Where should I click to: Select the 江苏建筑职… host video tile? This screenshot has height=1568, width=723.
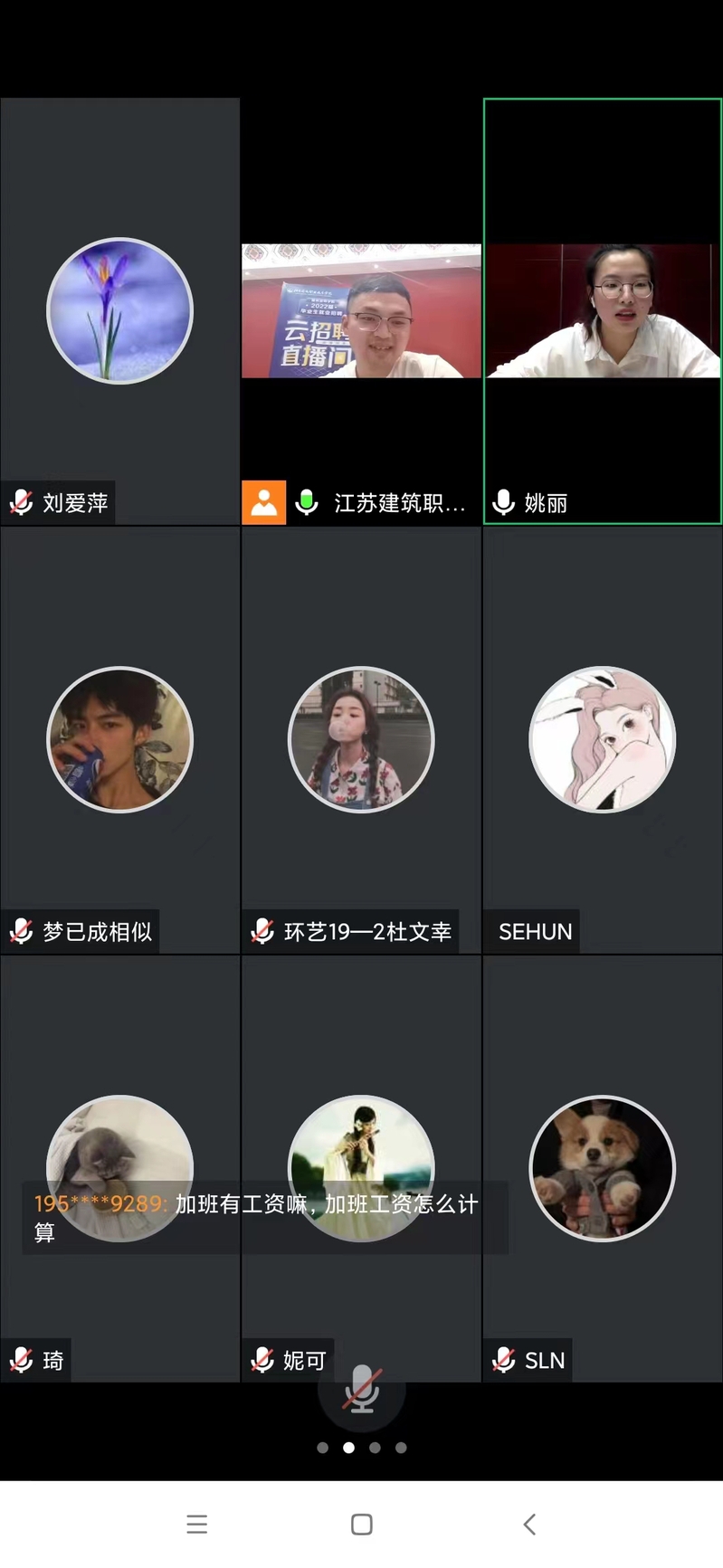[x=361, y=311]
